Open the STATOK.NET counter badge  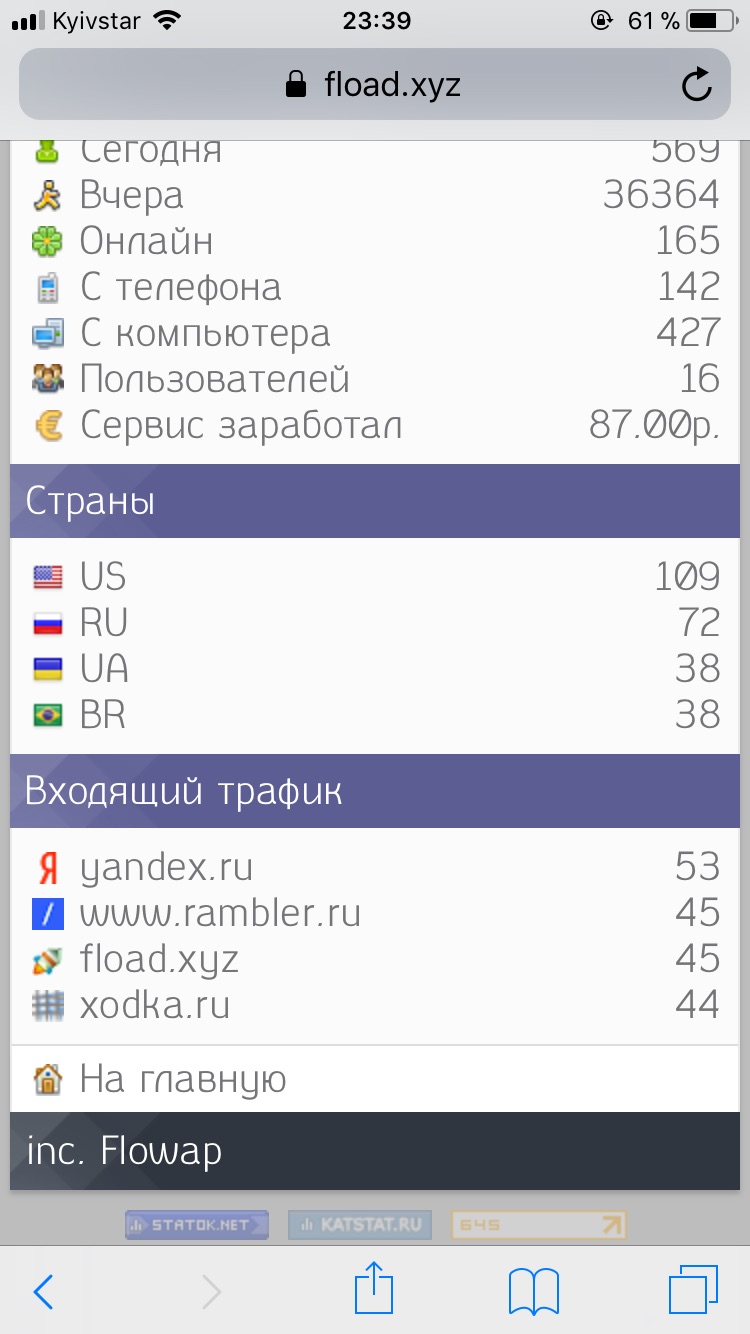tap(196, 1224)
